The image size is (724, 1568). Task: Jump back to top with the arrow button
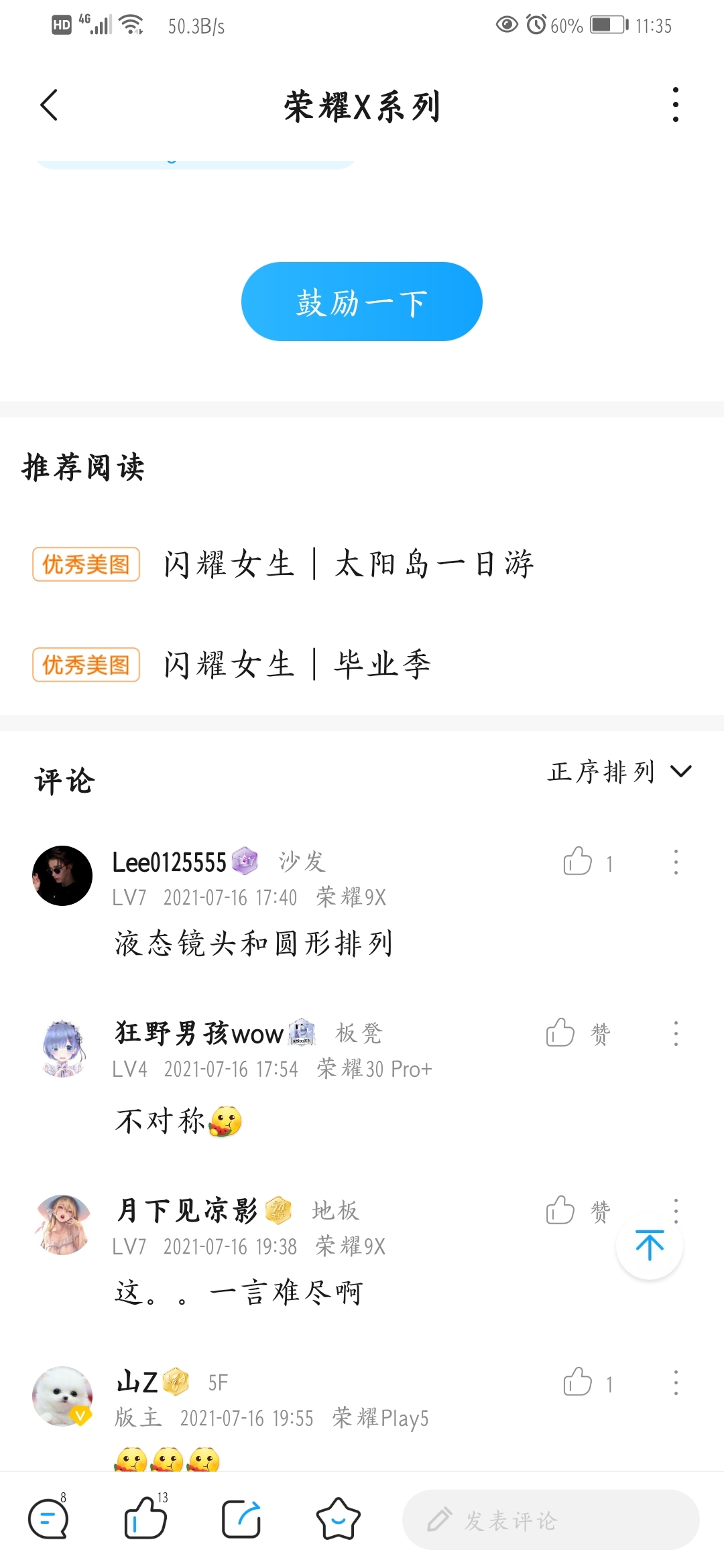(649, 1246)
